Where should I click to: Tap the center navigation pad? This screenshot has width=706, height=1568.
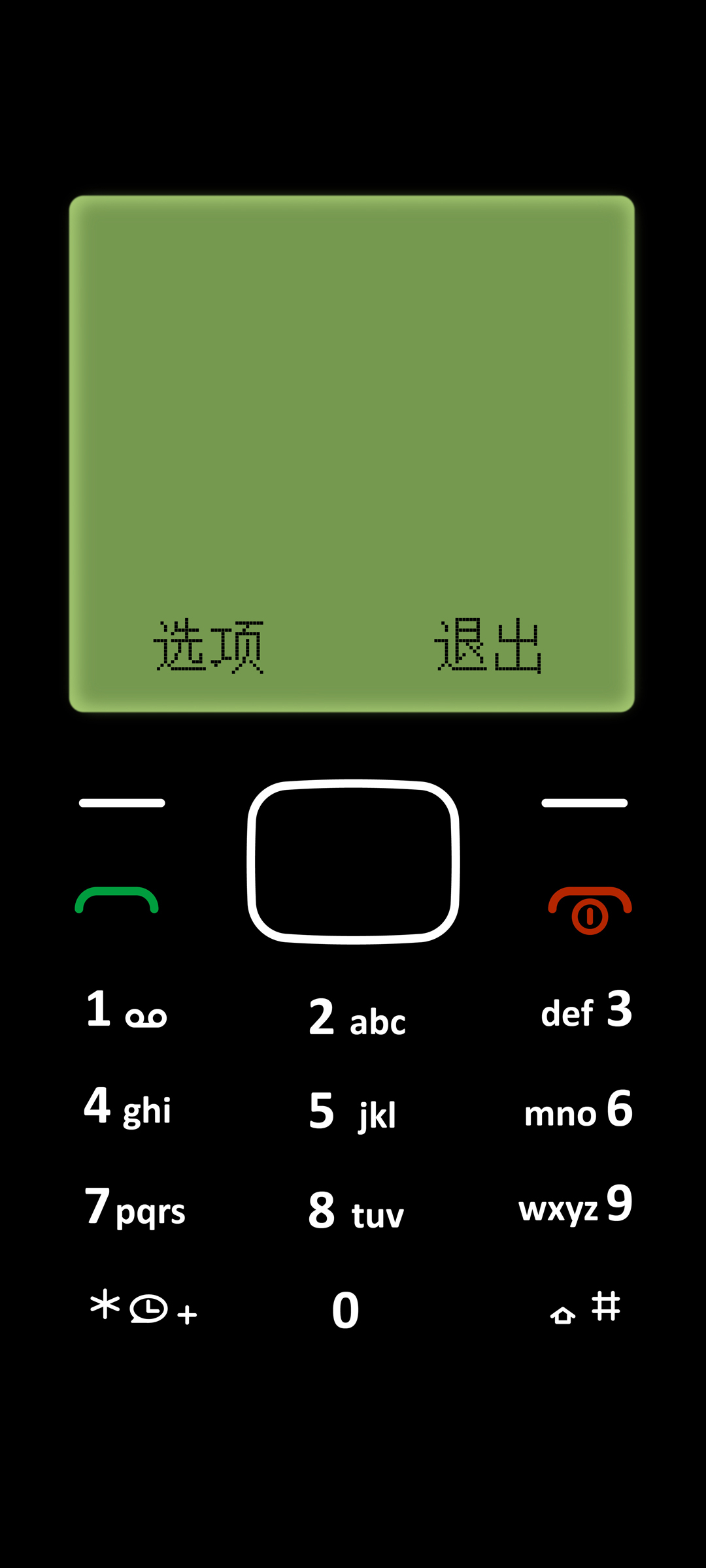point(353,862)
